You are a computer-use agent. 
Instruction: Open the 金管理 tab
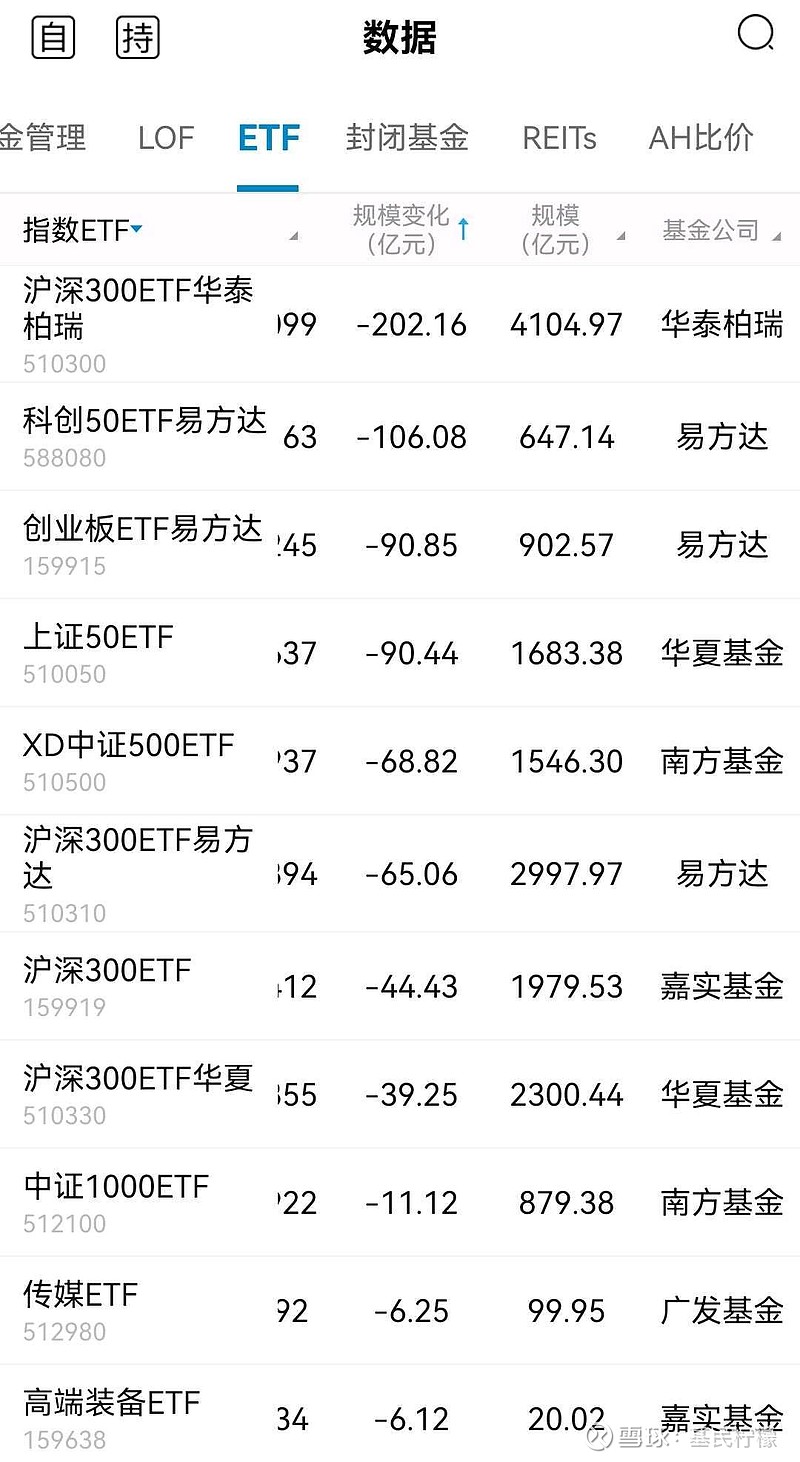(x=45, y=138)
